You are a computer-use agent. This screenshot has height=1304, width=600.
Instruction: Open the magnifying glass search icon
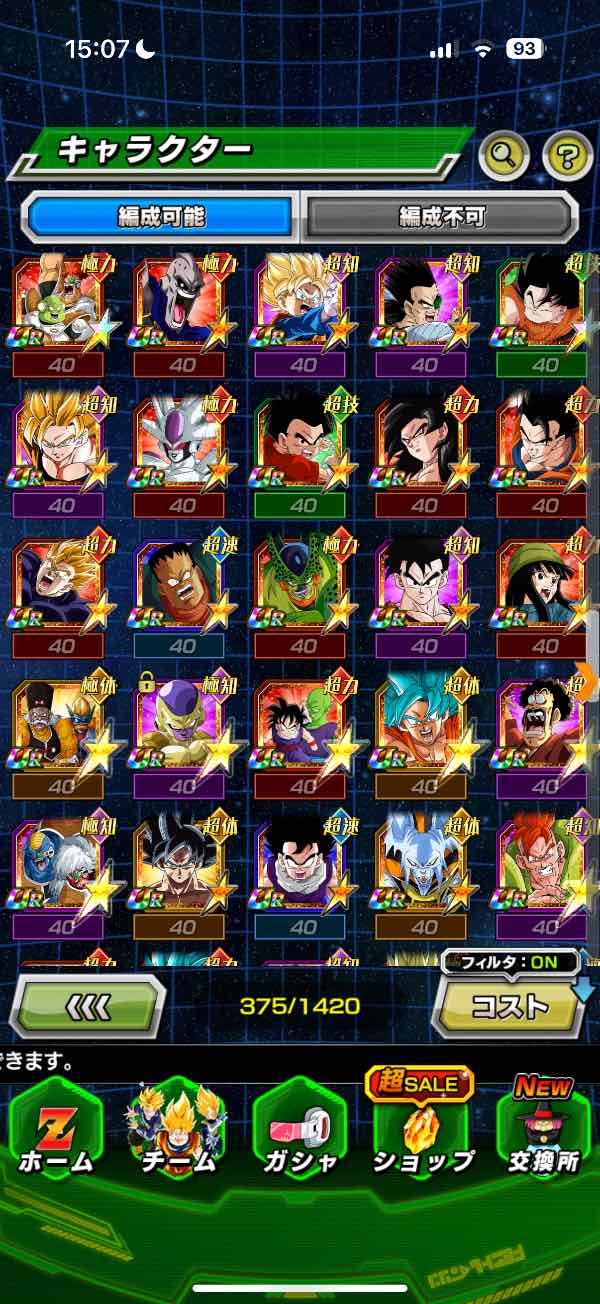click(x=504, y=154)
